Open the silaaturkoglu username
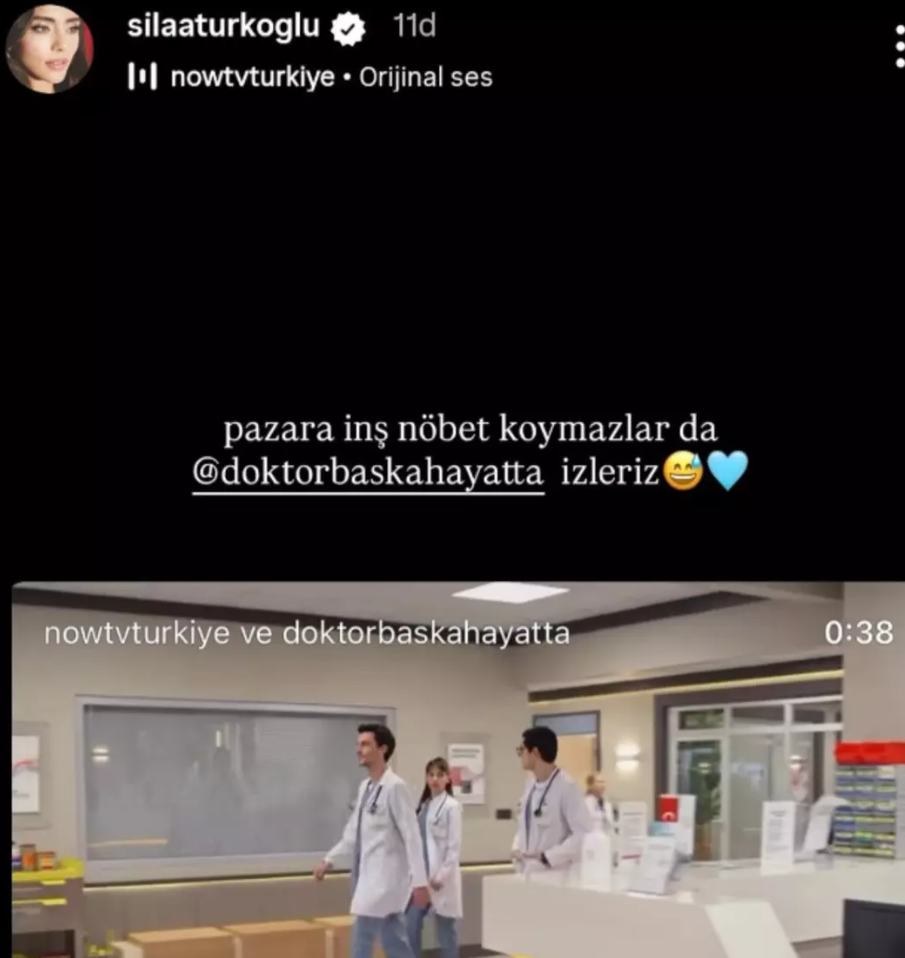Image resolution: width=905 pixels, height=958 pixels. (x=223, y=27)
